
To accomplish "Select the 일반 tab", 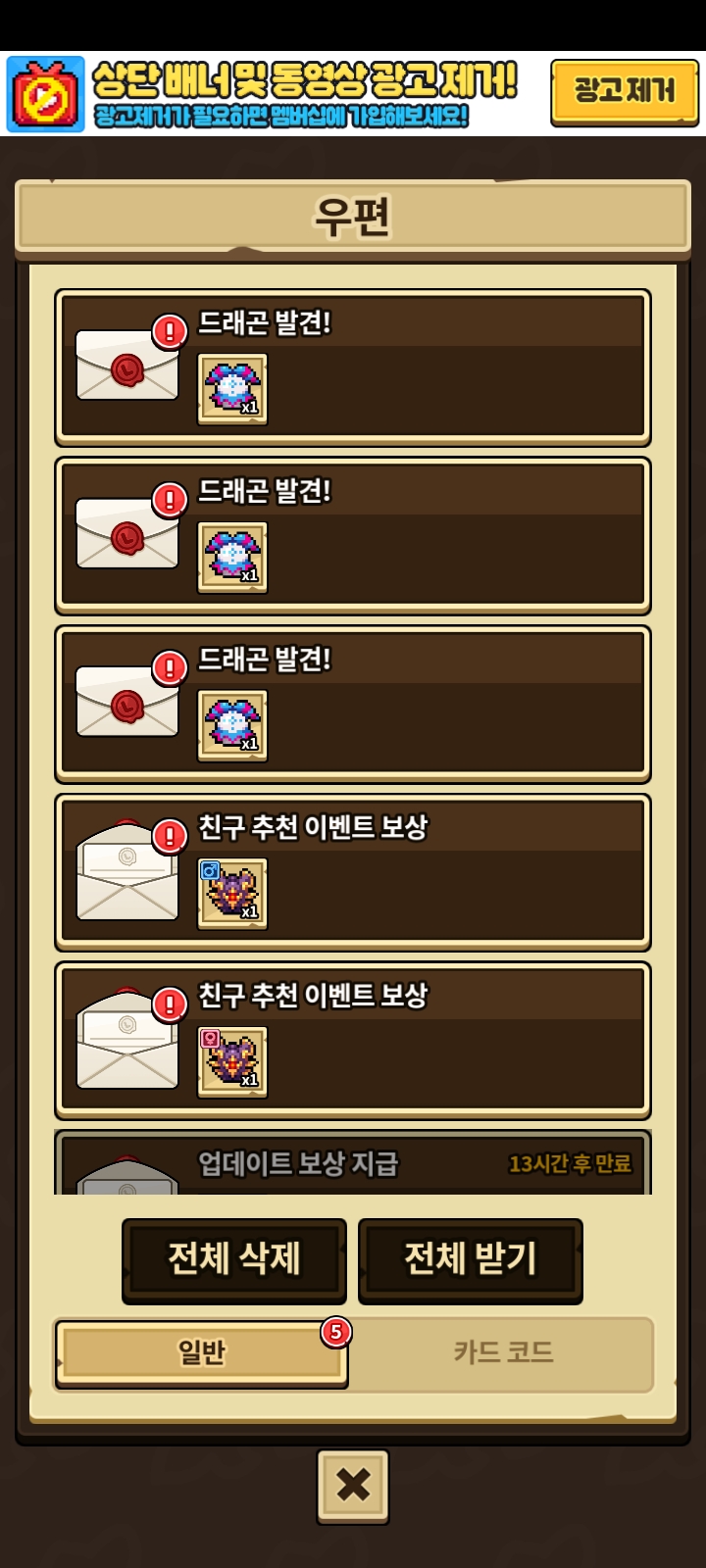I will click(202, 1353).
